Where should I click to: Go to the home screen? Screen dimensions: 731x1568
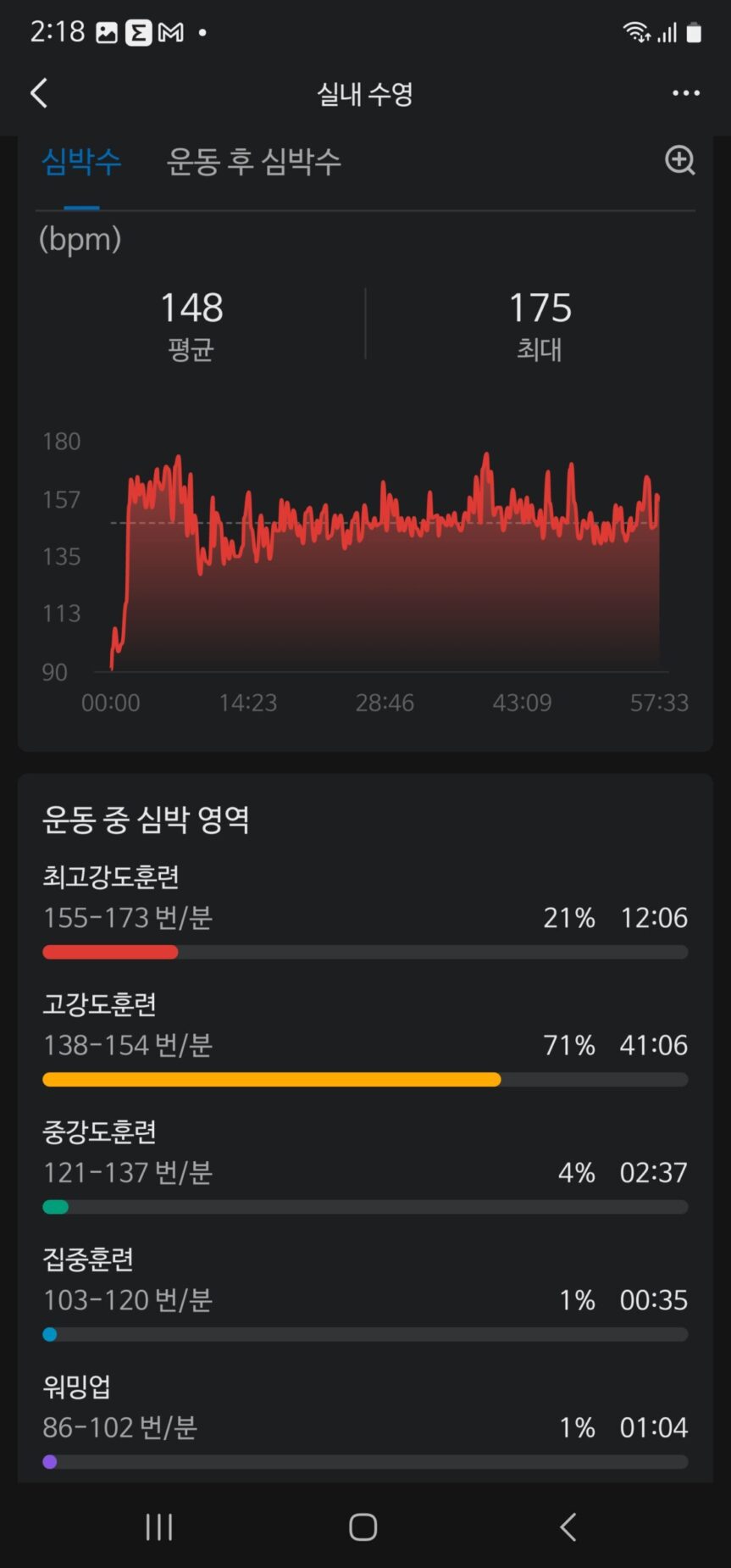pyautogui.click(x=363, y=1526)
